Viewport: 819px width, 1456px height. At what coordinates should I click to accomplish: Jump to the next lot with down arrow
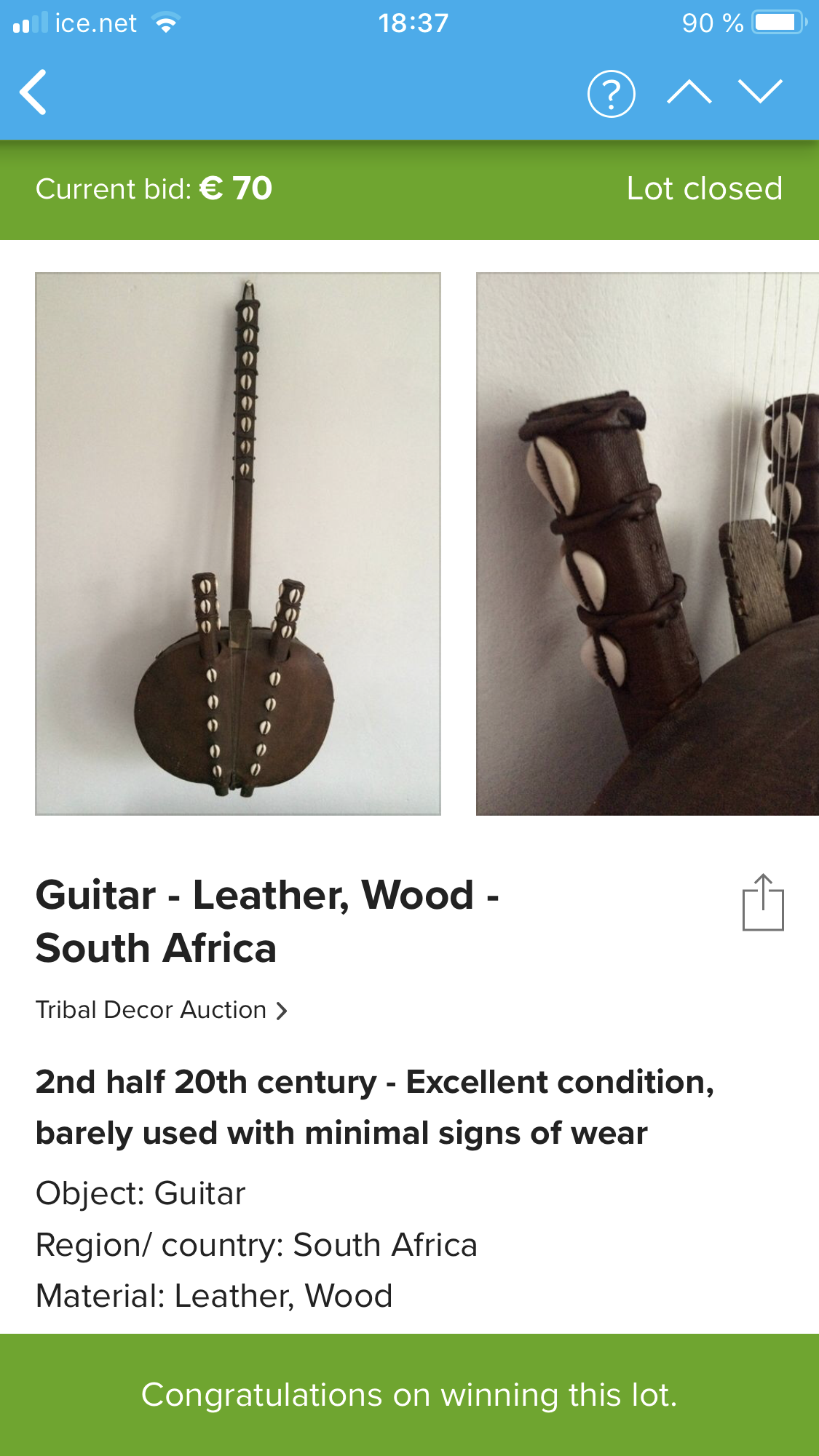coord(760,92)
